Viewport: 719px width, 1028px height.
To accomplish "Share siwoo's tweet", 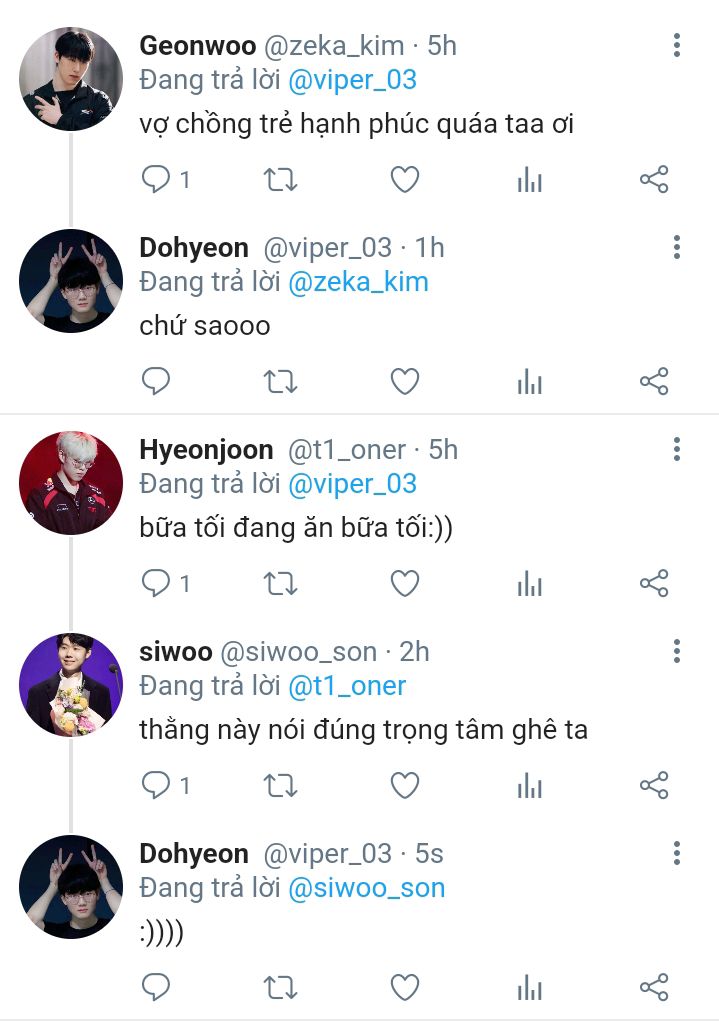I will click(653, 785).
